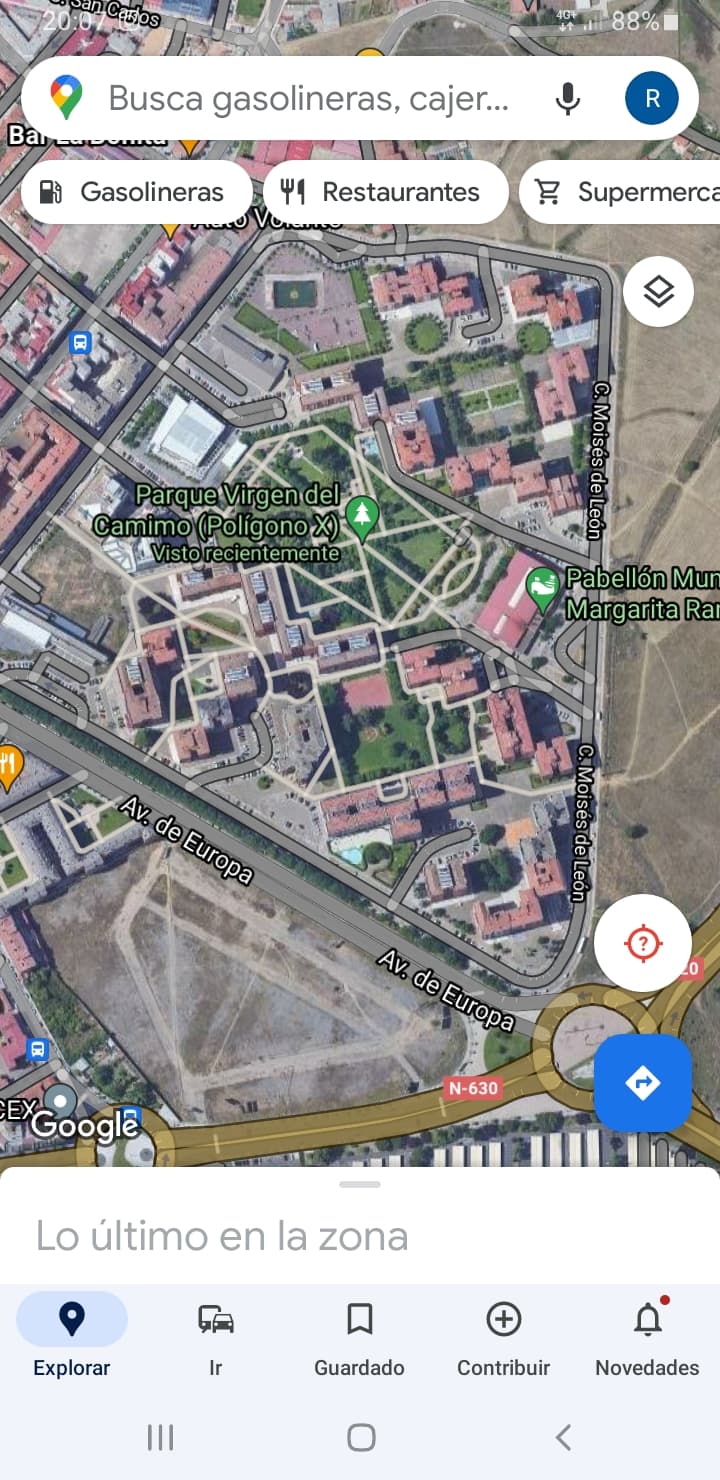
Task: Tap the blue directions button
Action: pyautogui.click(x=642, y=1082)
